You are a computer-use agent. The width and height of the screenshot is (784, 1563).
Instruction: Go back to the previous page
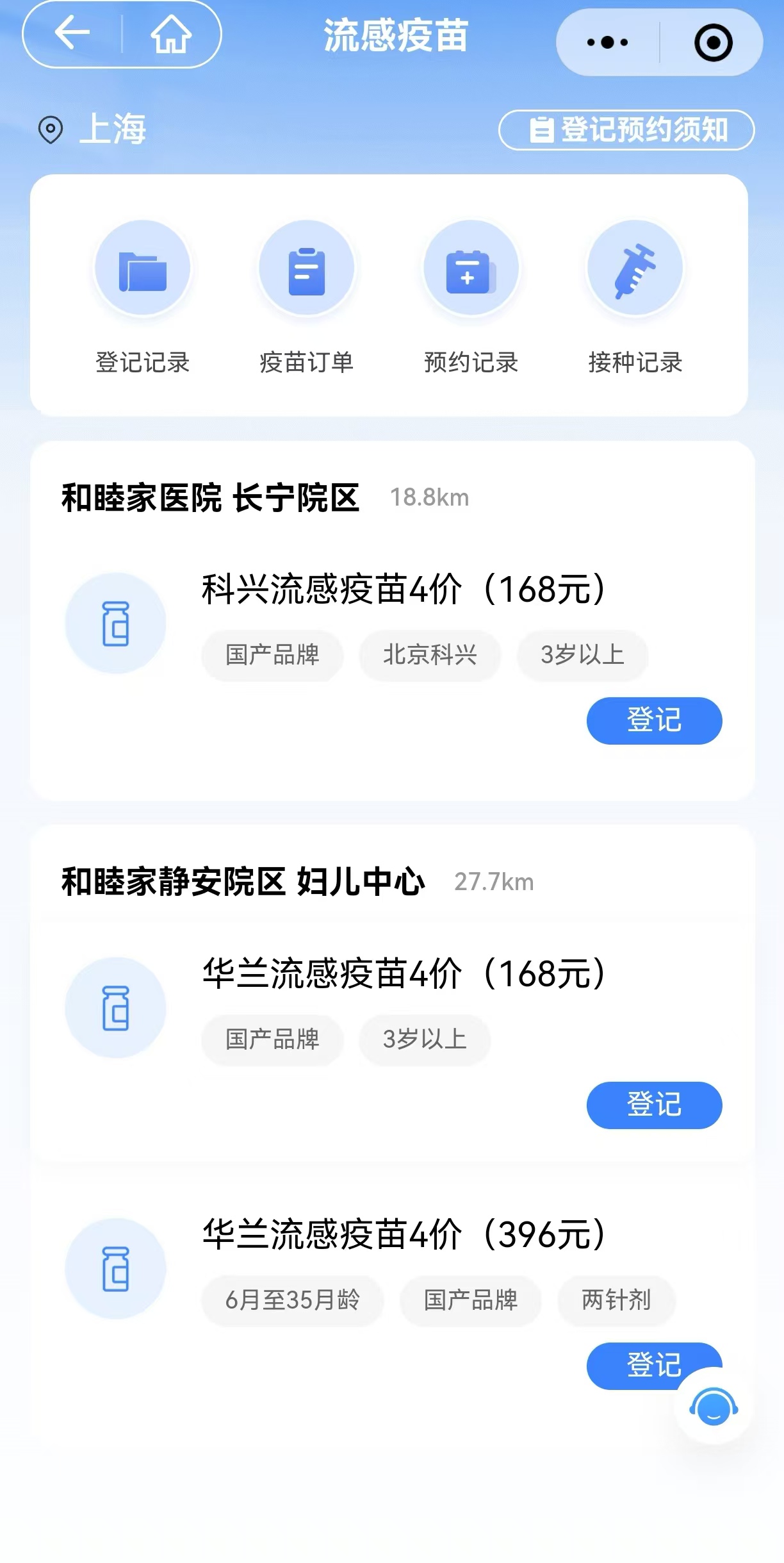(72, 33)
